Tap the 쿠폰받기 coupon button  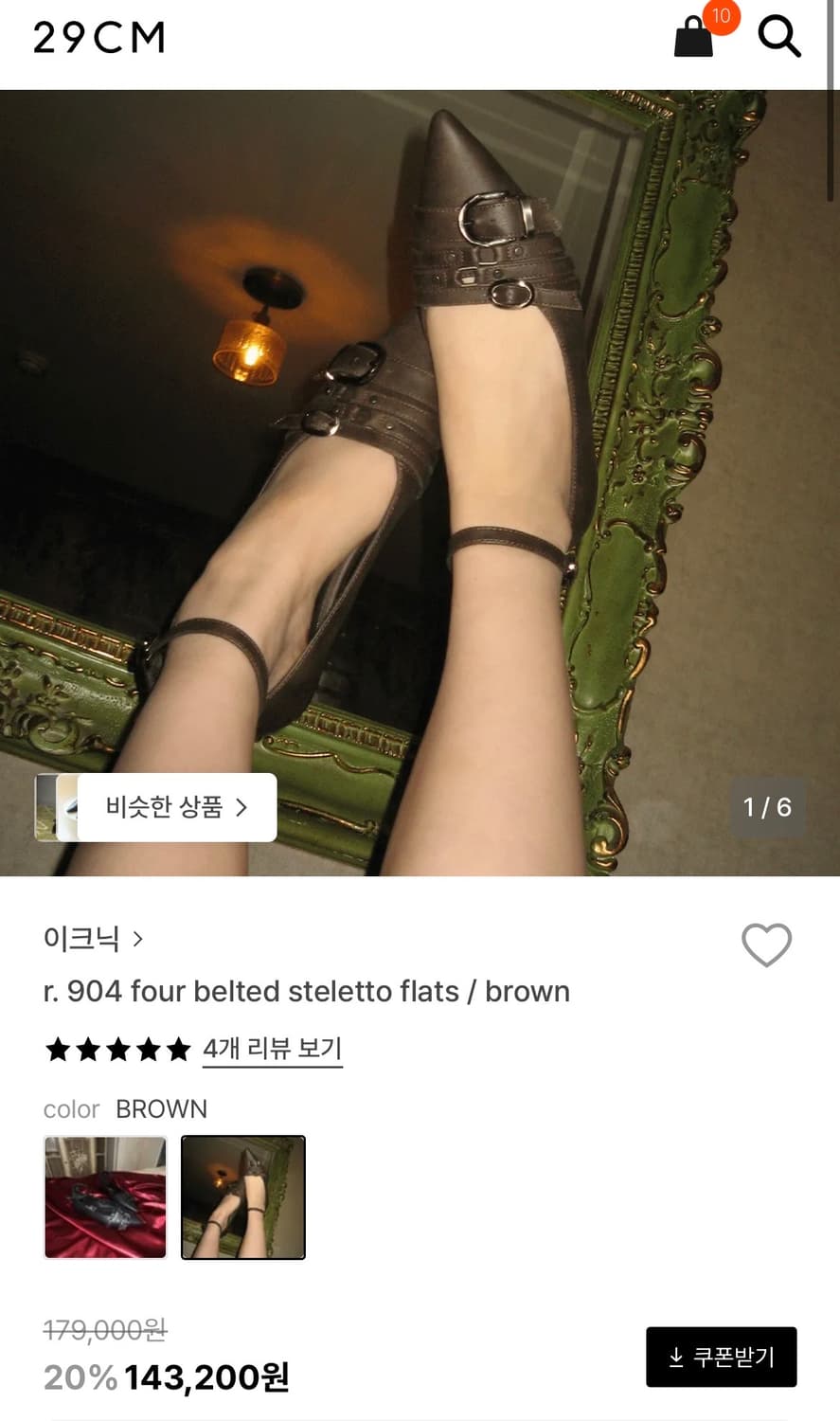pyautogui.click(x=722, y=1358)
